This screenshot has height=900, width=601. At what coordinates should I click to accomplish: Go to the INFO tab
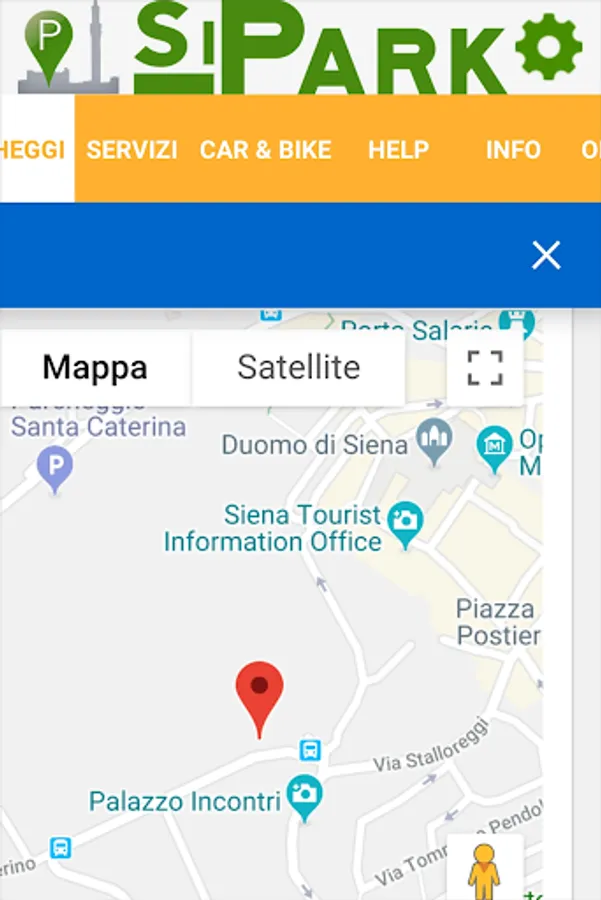(x=513, y=150)
